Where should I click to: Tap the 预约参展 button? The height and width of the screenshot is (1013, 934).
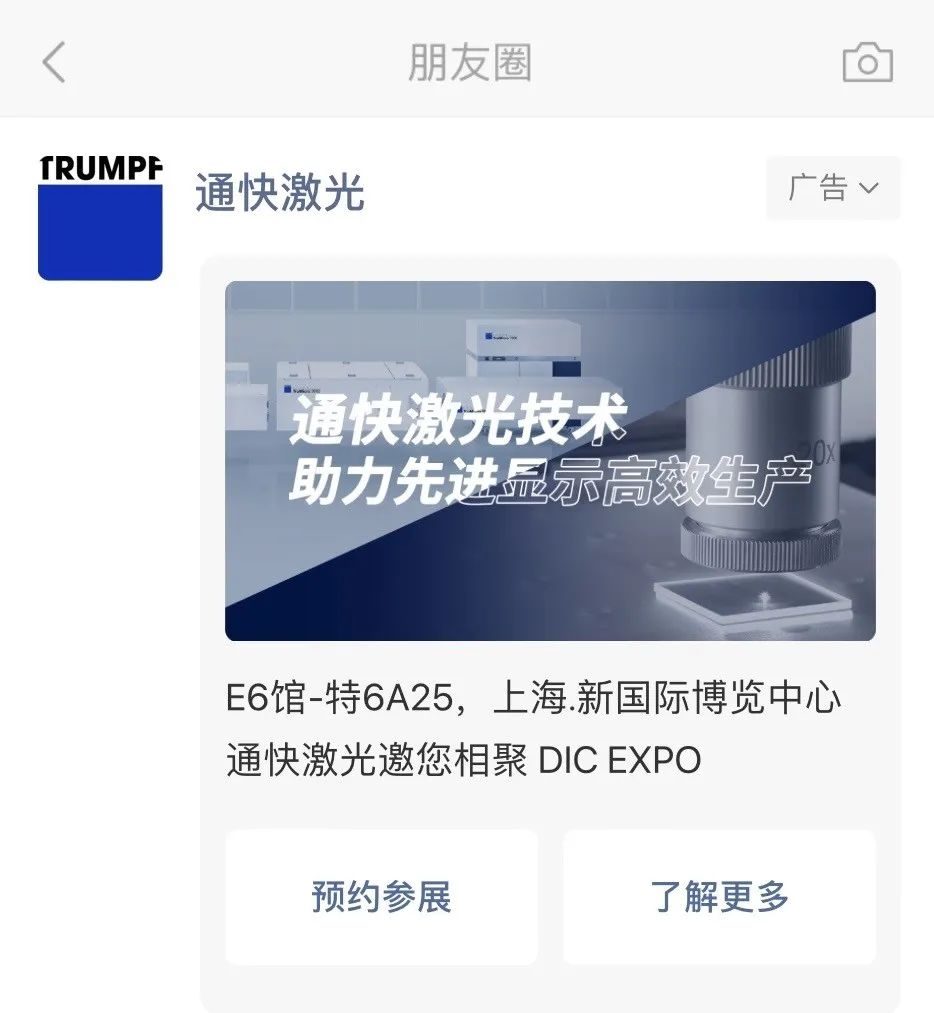pyautogui.click(x=381, y=896)
